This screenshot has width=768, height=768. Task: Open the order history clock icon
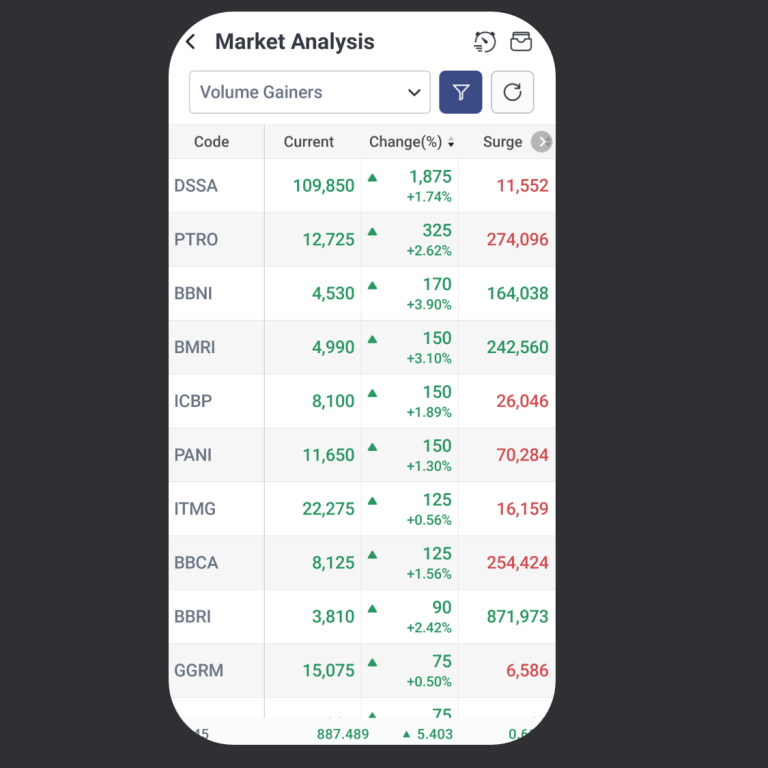485,41
